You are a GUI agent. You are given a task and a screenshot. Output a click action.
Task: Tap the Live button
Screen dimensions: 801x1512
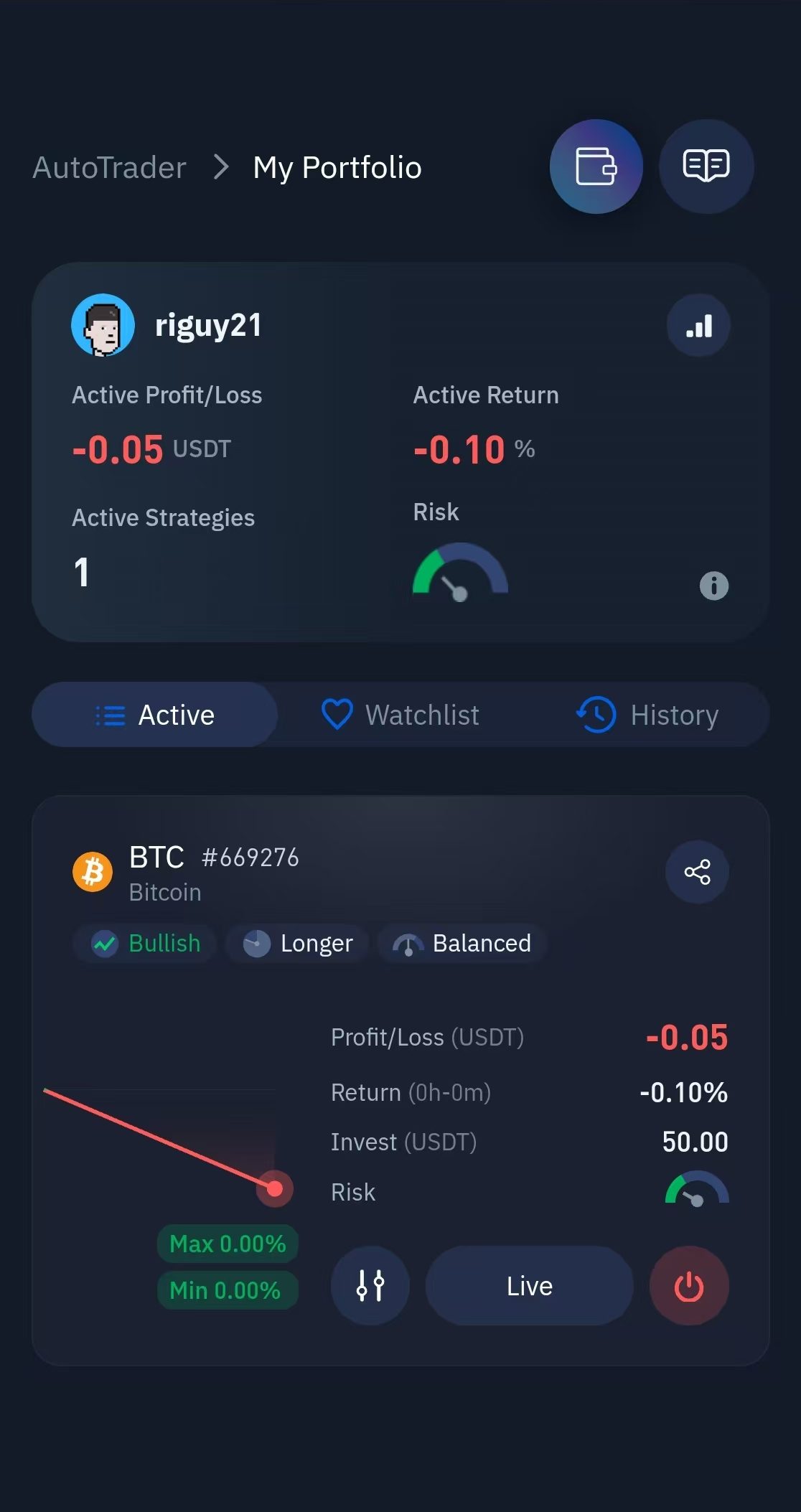[x=529, y=1285]
